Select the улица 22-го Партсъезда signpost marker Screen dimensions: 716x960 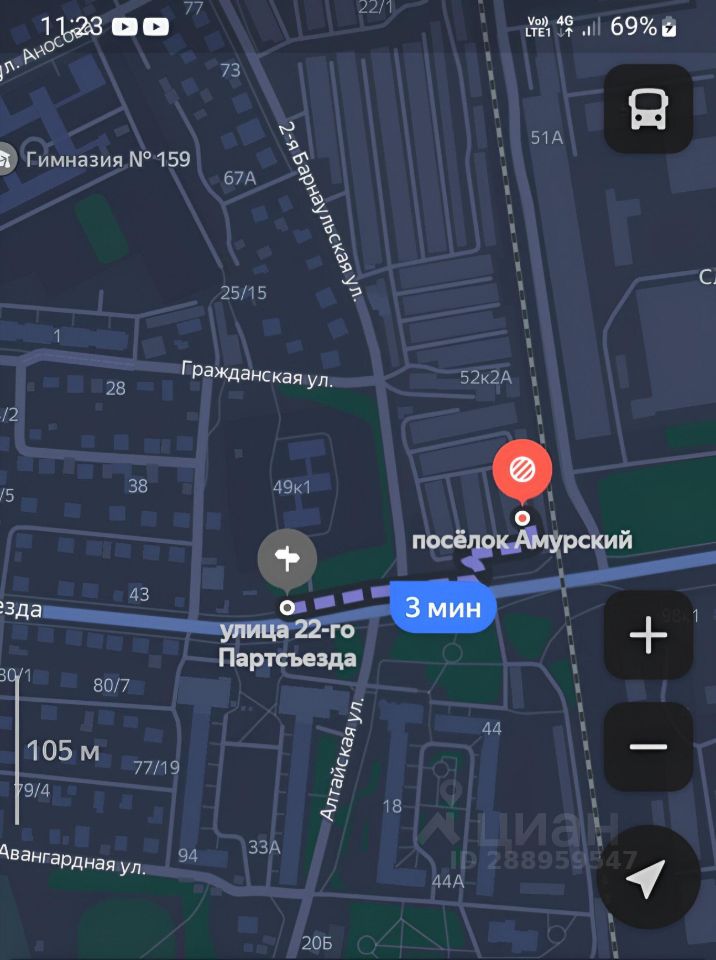287,559
